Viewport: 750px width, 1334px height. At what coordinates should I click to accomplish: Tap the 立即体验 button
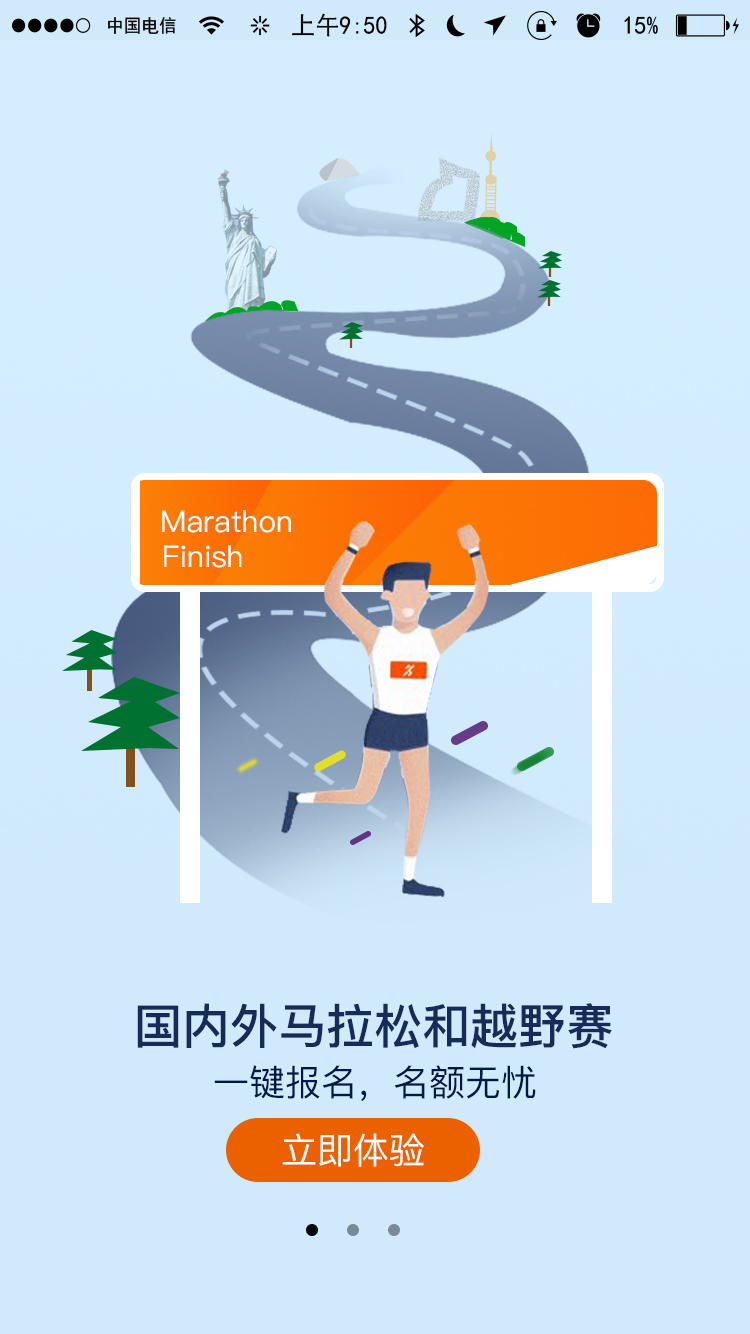(353, 1150)
